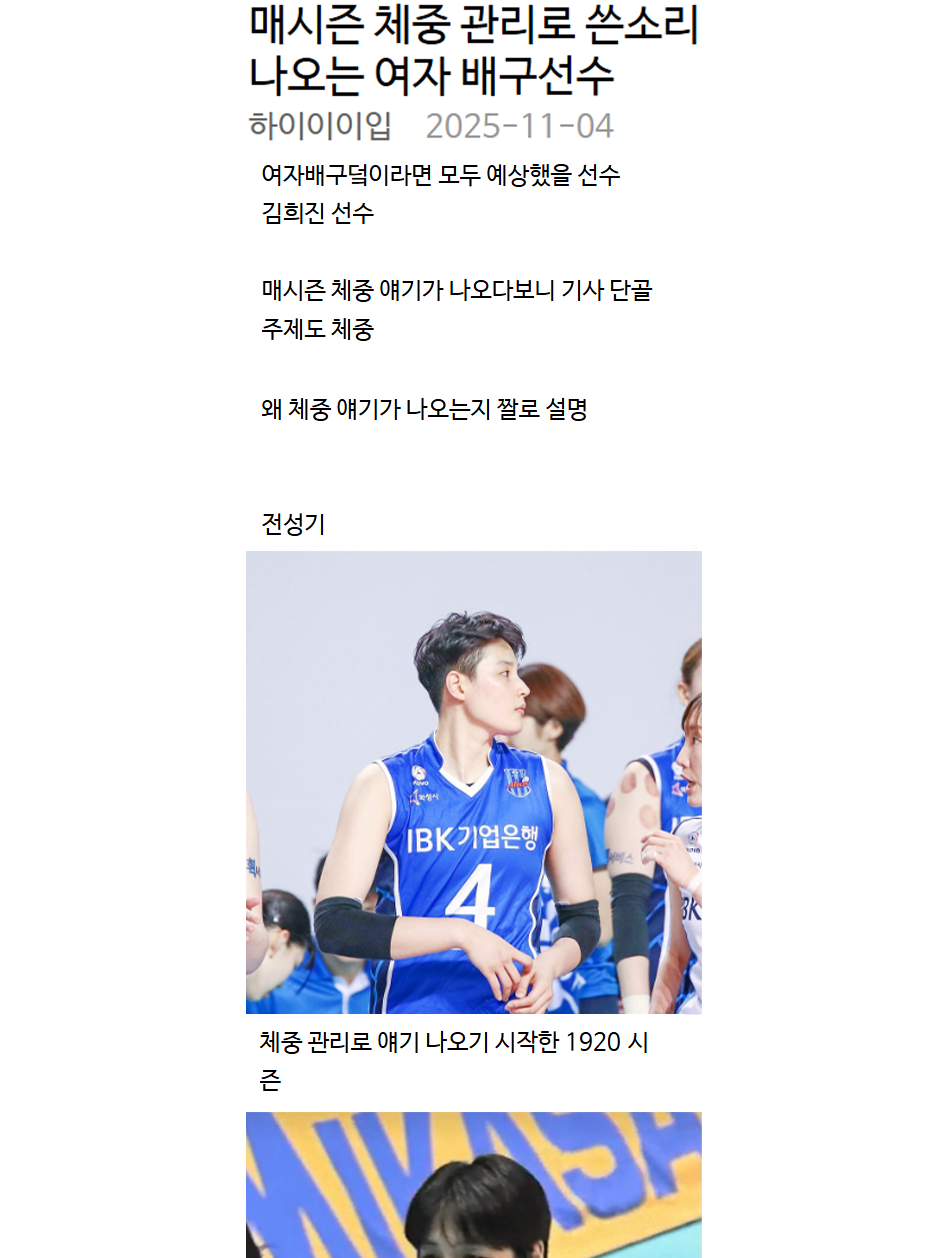Enlarge the photo of the number 4 jersey player
This screenshot has width=950, height=1258.
pos(473,782)
